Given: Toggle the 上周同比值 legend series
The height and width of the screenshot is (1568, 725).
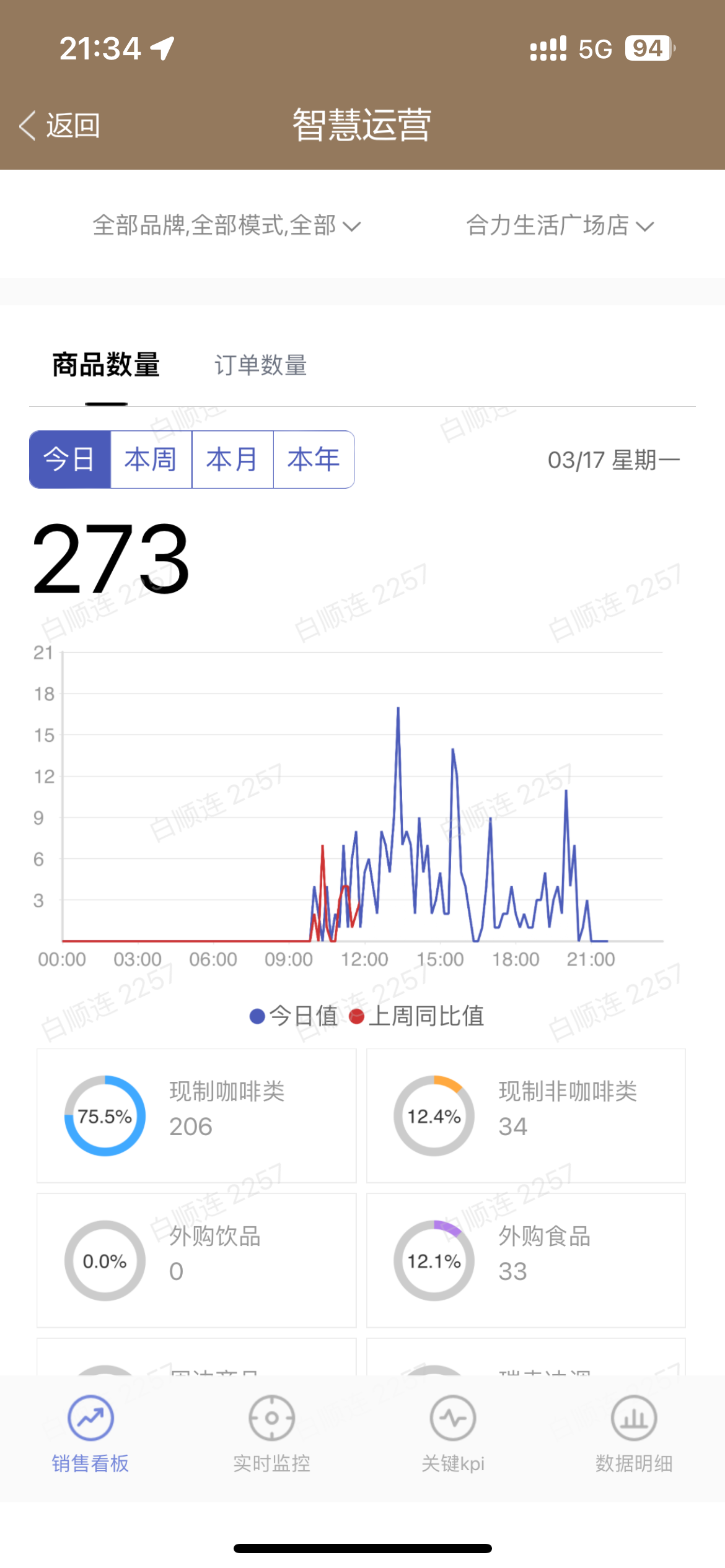Looking at the screenshot, I should click(416, 1016).
